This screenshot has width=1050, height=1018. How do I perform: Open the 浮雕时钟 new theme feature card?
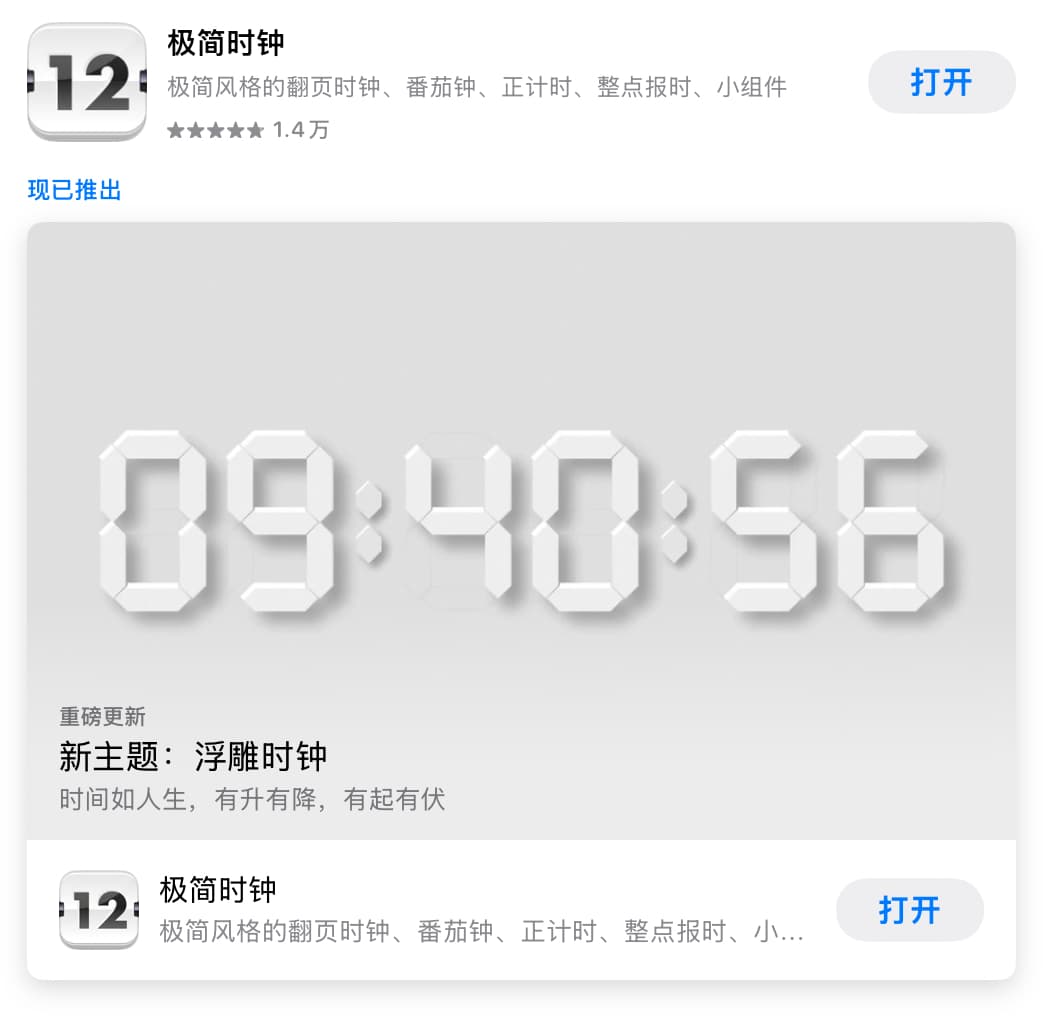coord(520,530)
